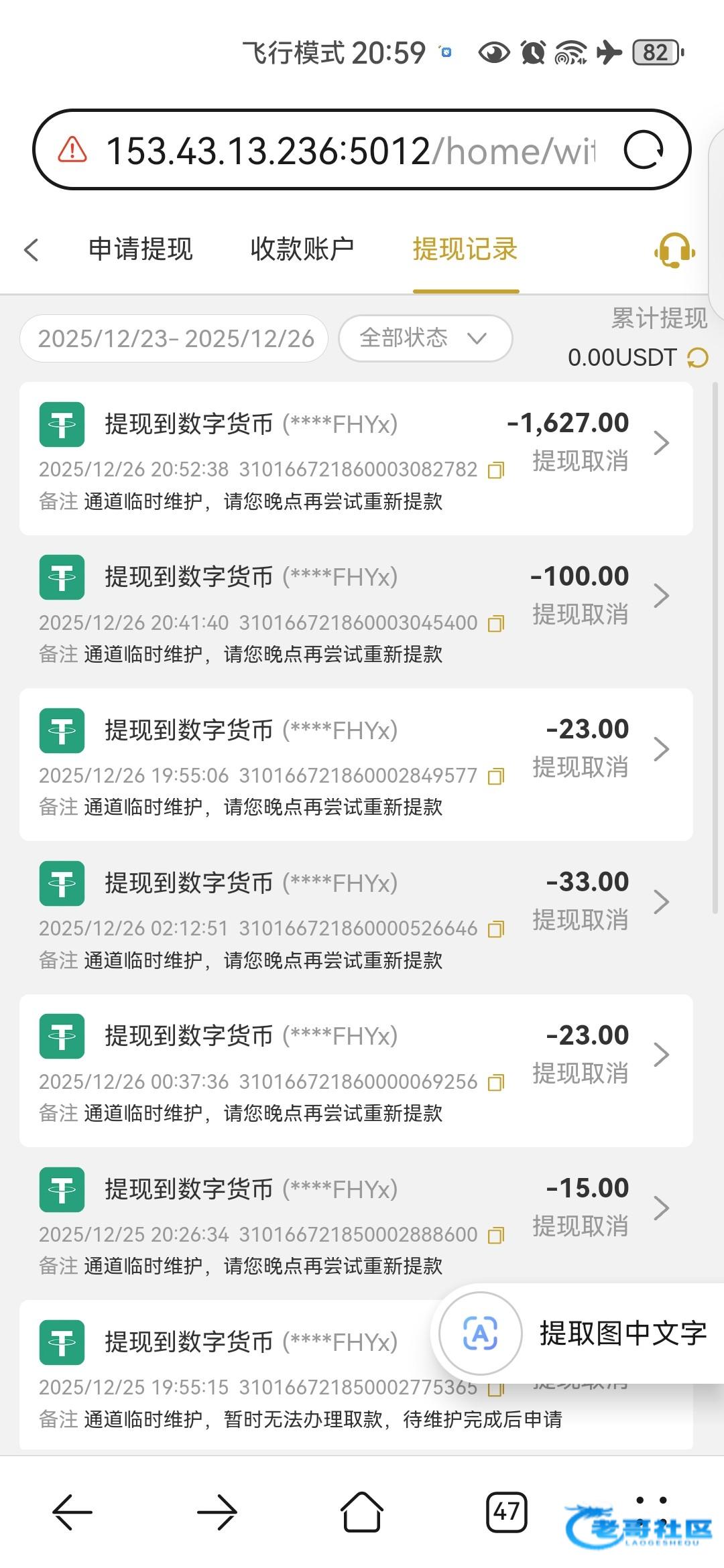Open the -33.00 withdrawal record
The height and width of the screenshot is (1568, 724).
[x=661, y=902]
